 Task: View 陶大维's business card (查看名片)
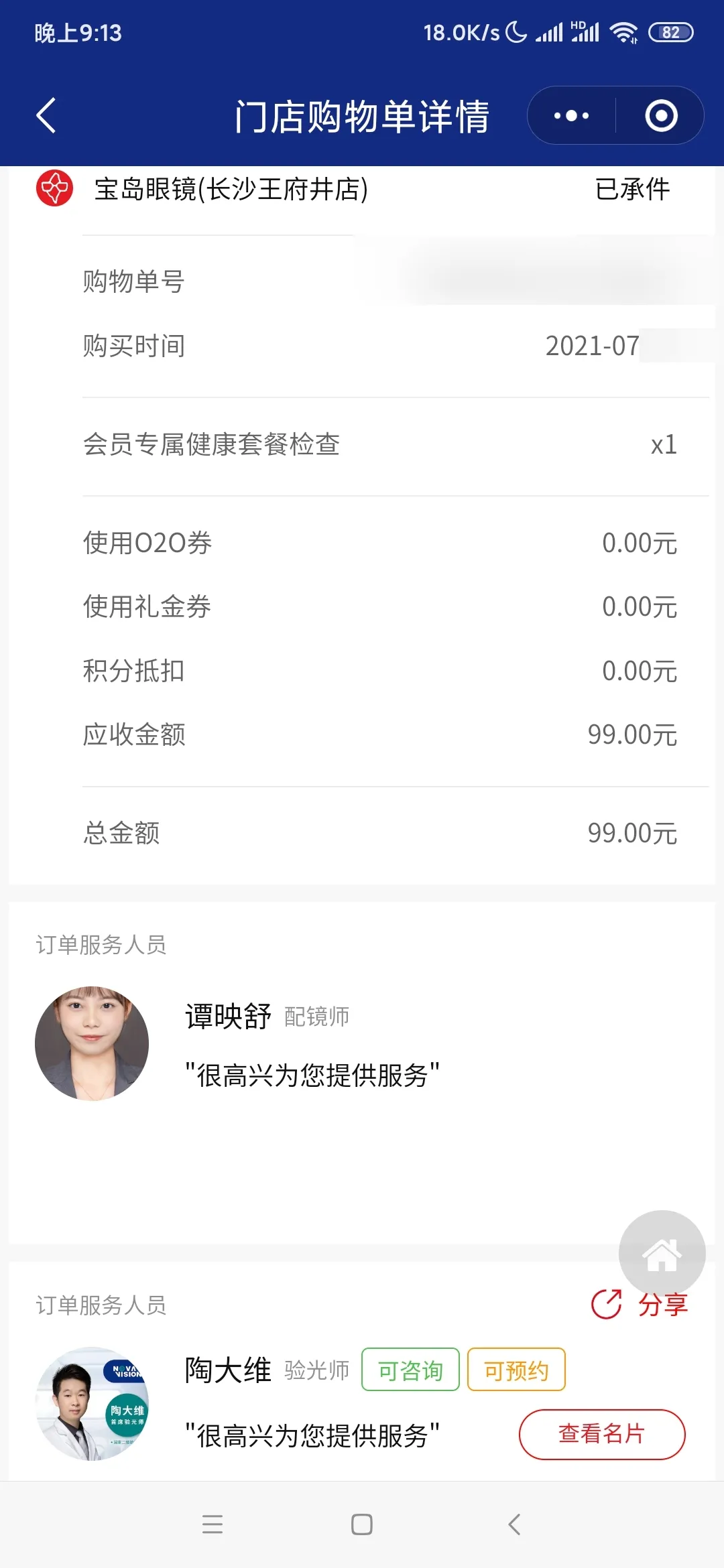click(x=601, y=1434)
